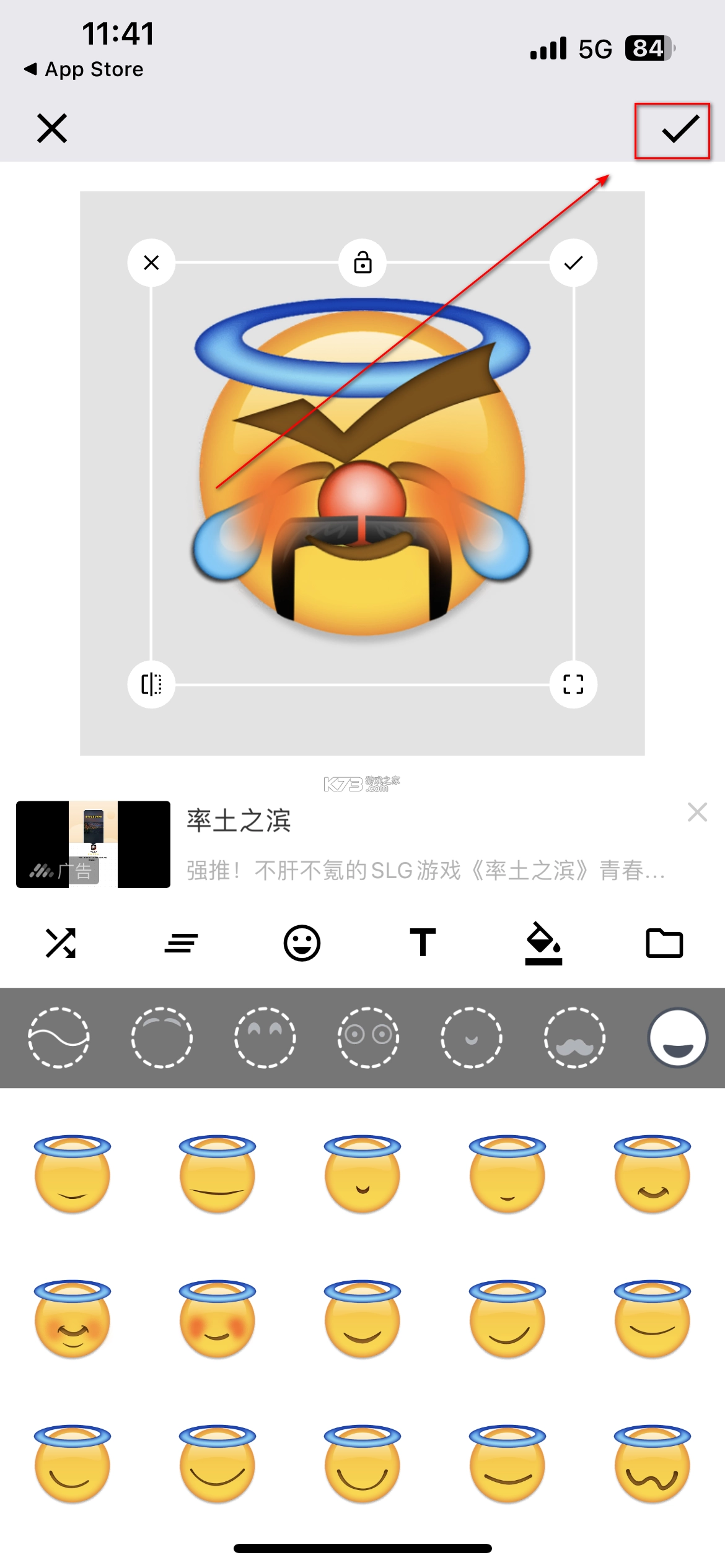Switch to the emoji face tool
The width and height of the screenshot is (725, 1568).
point(302,943)
